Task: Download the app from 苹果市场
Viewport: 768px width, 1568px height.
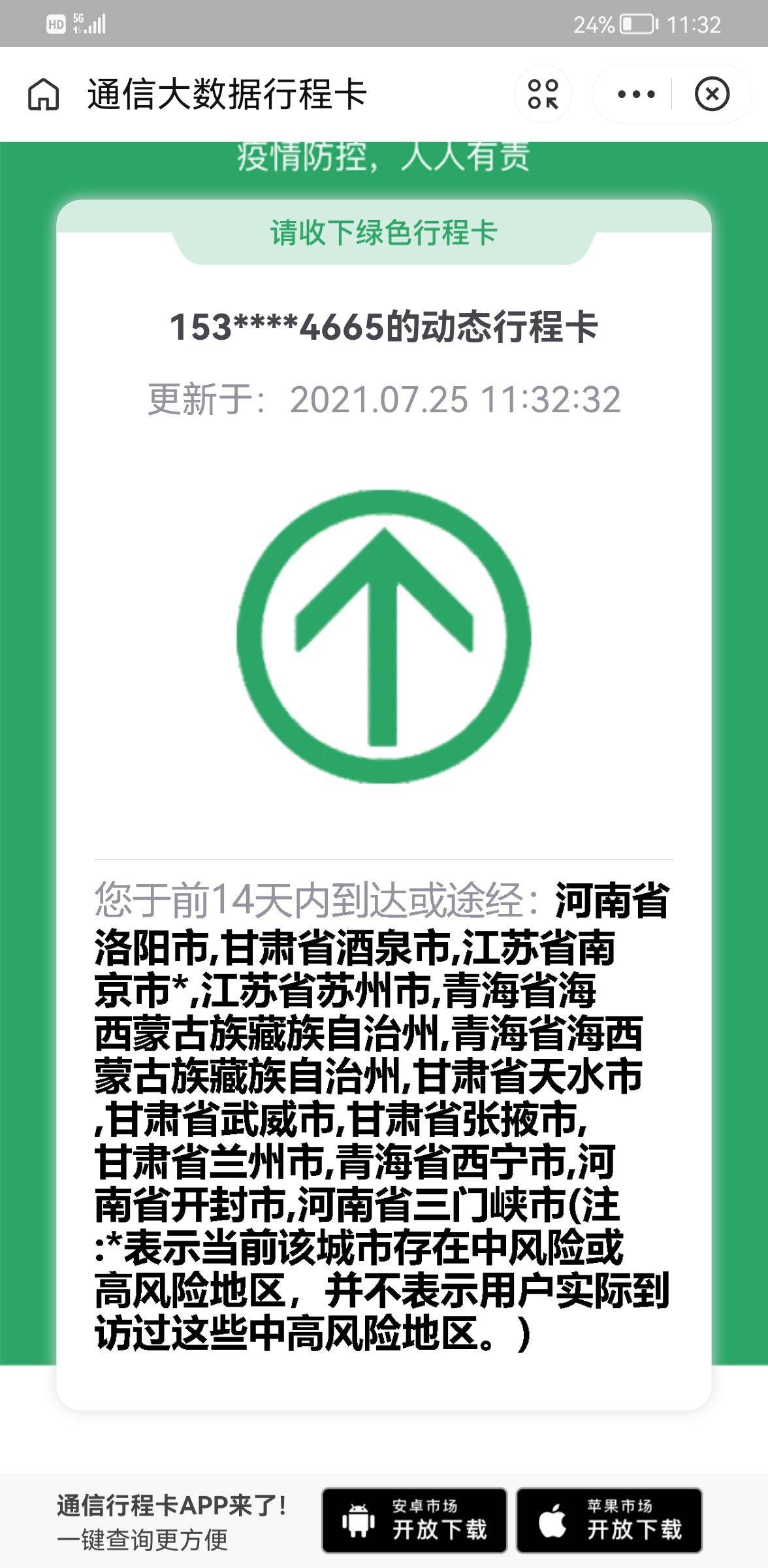Action: 609,1521
